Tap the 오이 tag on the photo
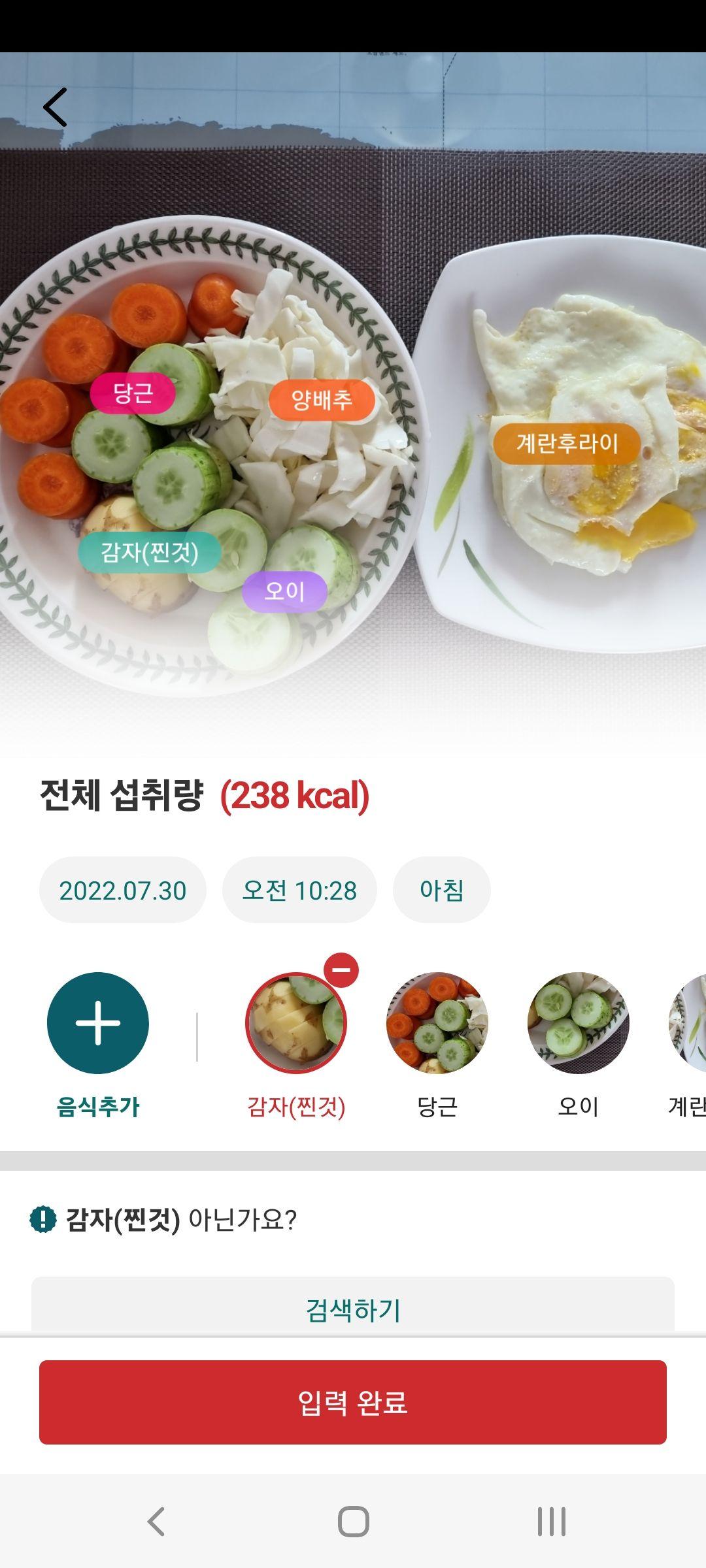Image resolution: width=706 pixels, height=1568 pixels. pos(284,591)
